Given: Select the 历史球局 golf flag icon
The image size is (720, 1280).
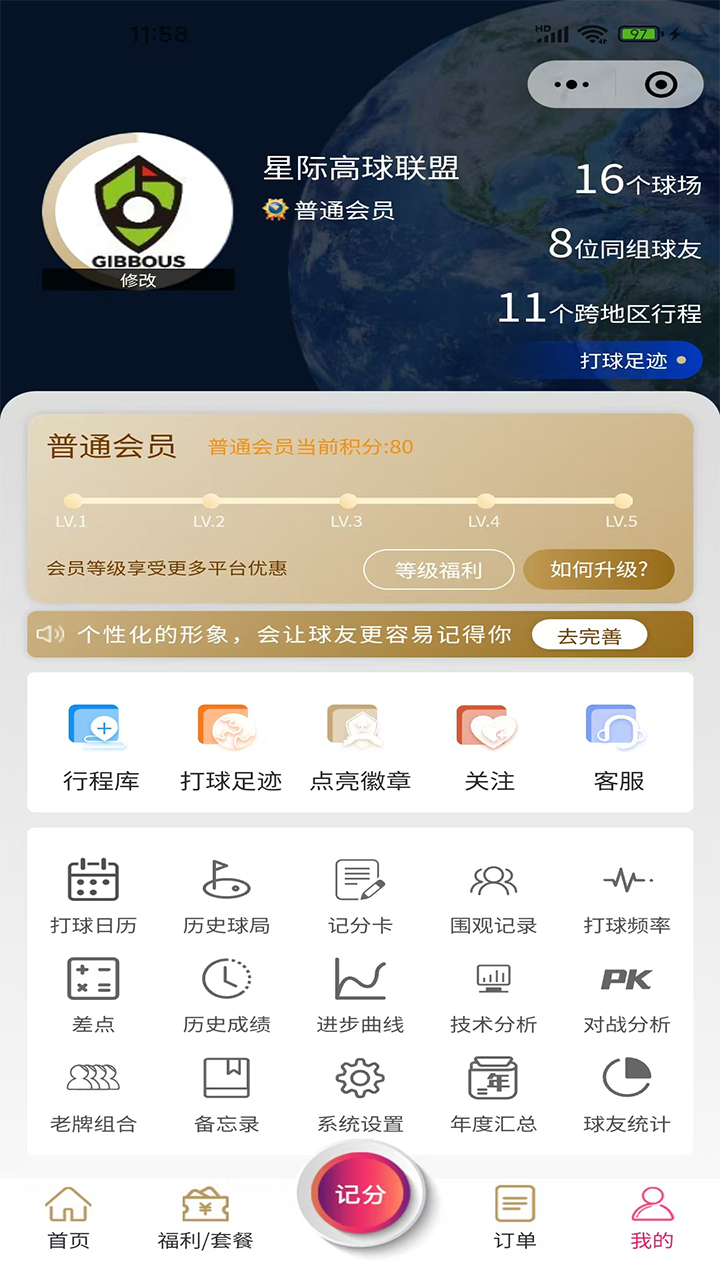Looking at the screenshot, I should click(227, 880).
